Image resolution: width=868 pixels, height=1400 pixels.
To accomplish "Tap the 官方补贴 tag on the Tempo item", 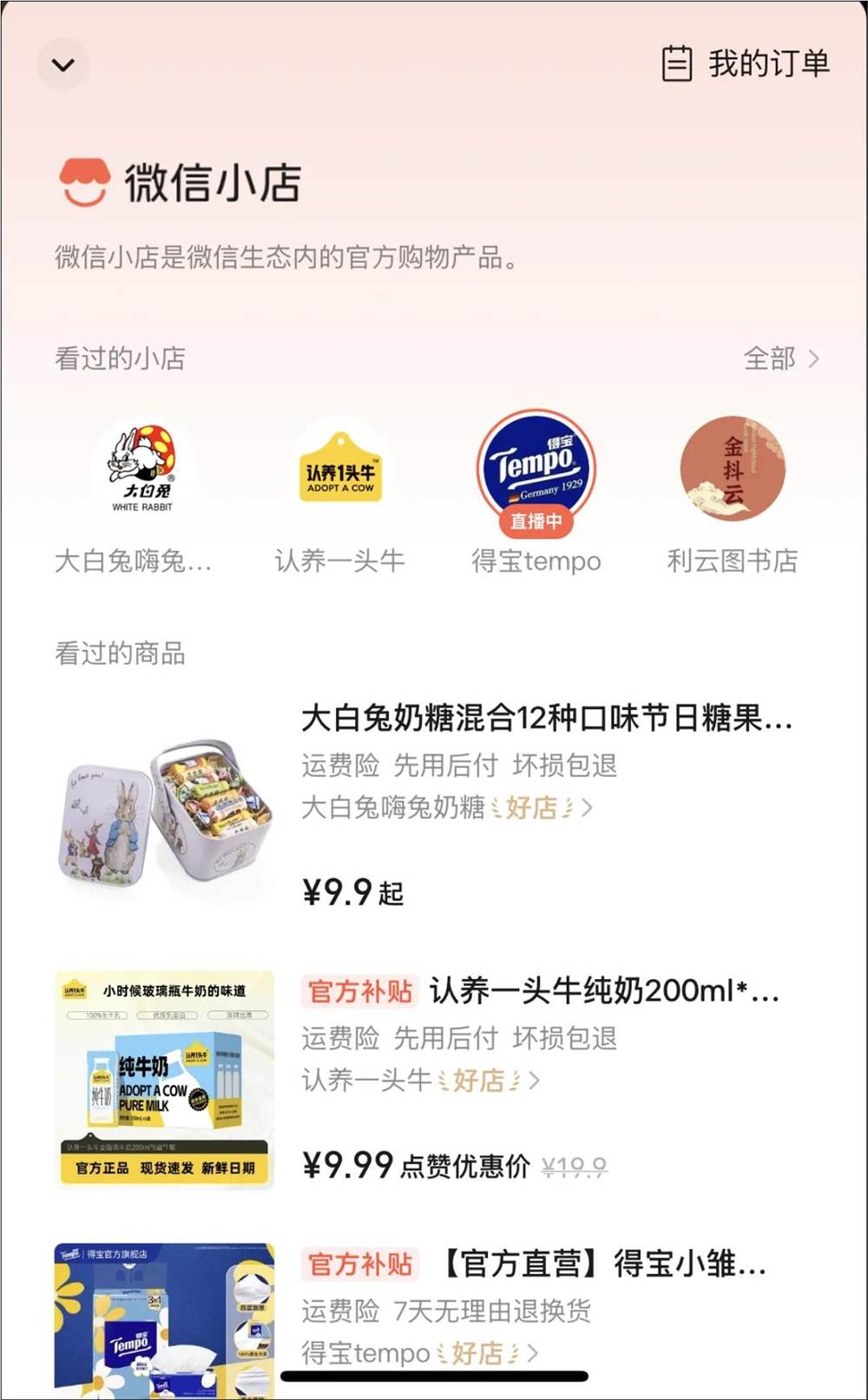I will click(x=359, y=1265).
